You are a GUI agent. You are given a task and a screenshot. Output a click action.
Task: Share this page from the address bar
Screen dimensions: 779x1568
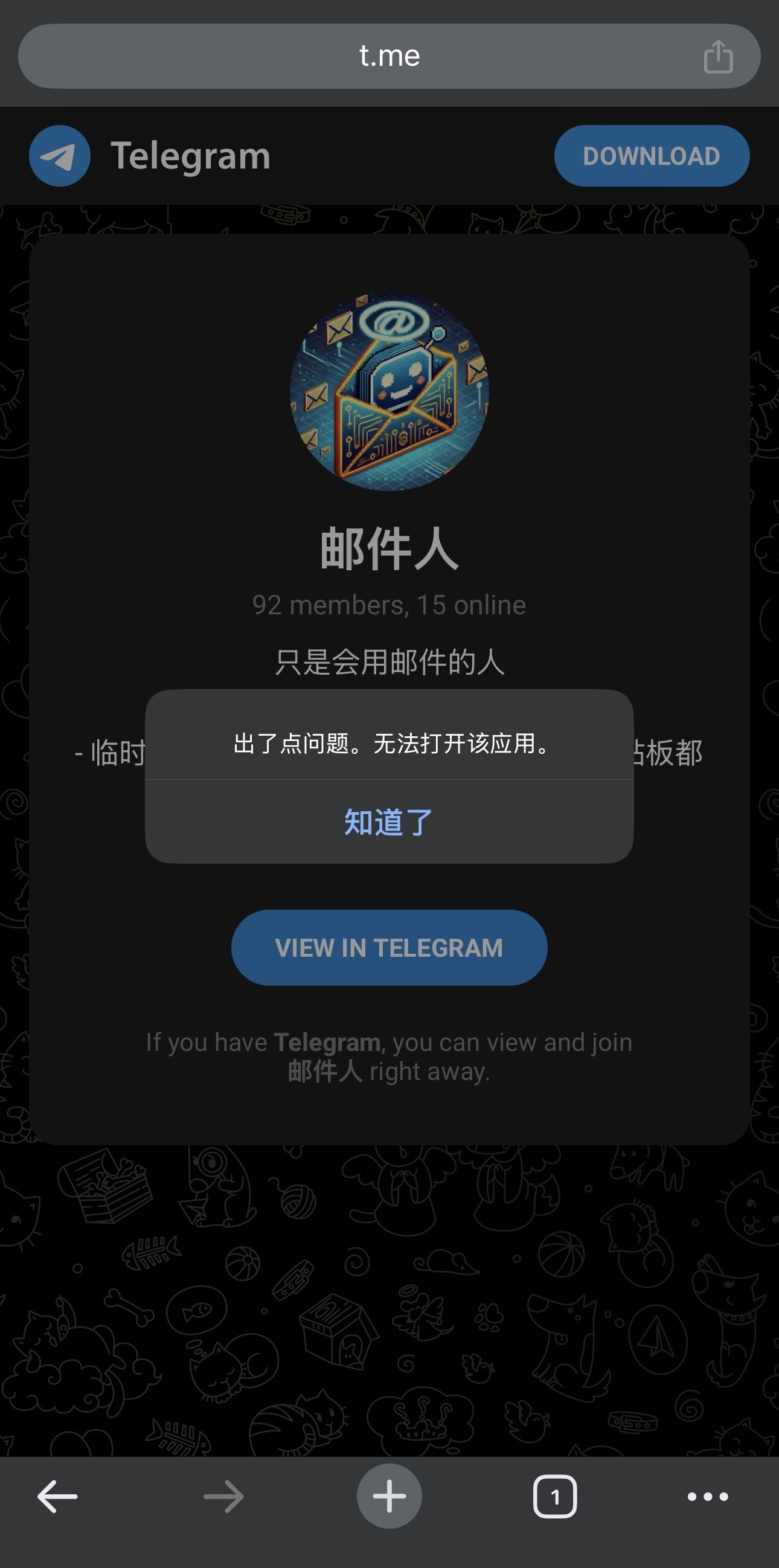click(x=718, y=57)
